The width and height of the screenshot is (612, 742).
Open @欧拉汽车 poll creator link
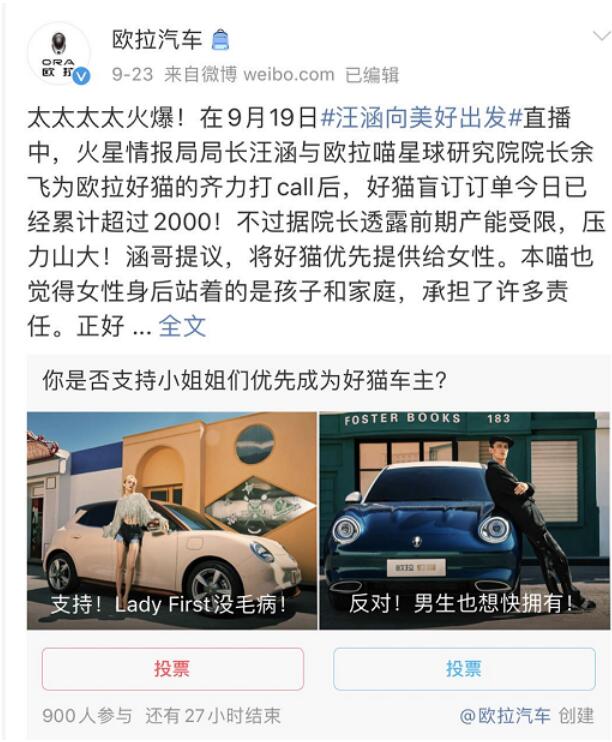pos(506,716)
